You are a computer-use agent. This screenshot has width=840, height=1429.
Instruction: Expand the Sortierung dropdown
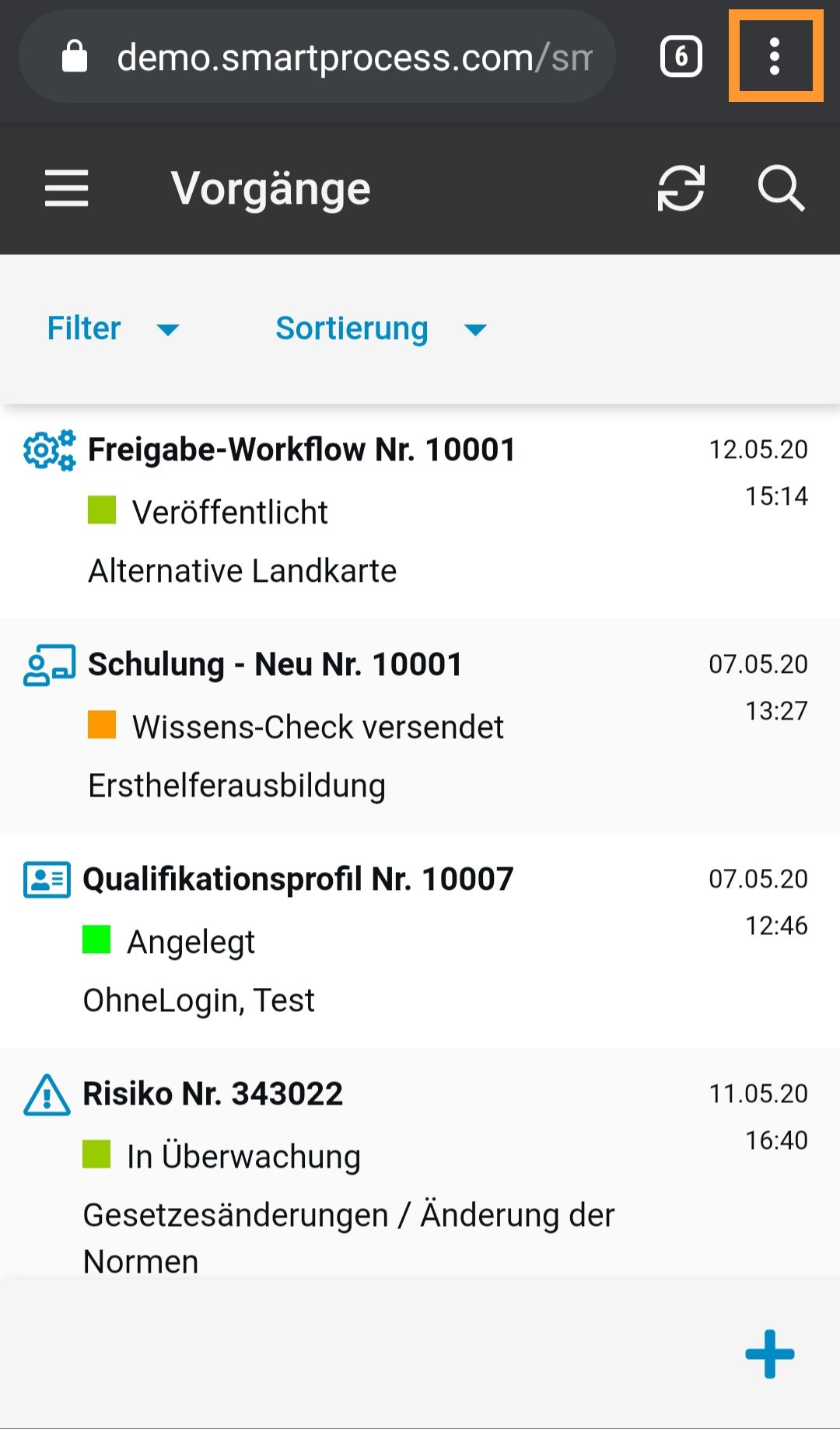pyautogui.click(x=381, y=329)
